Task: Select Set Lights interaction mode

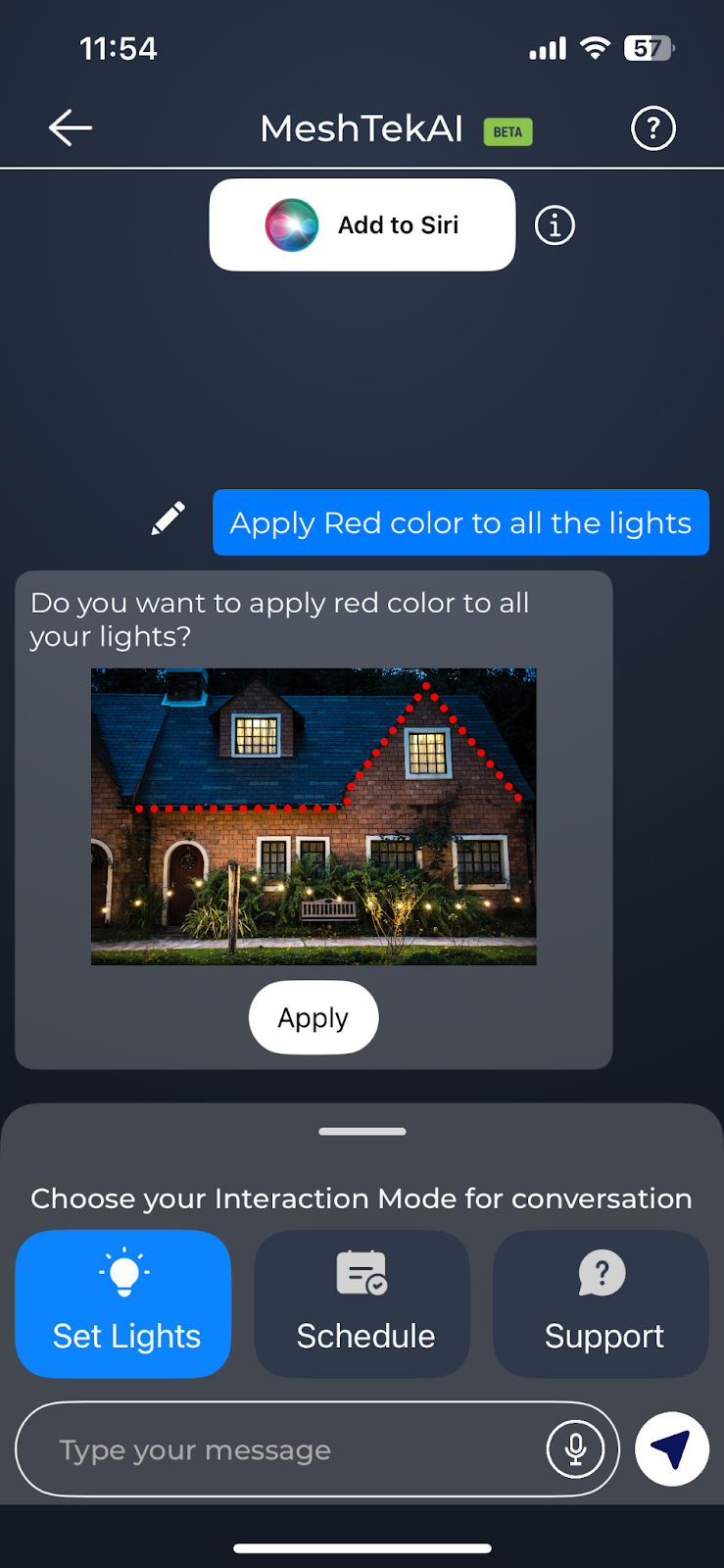Action: coord(123,1303)
